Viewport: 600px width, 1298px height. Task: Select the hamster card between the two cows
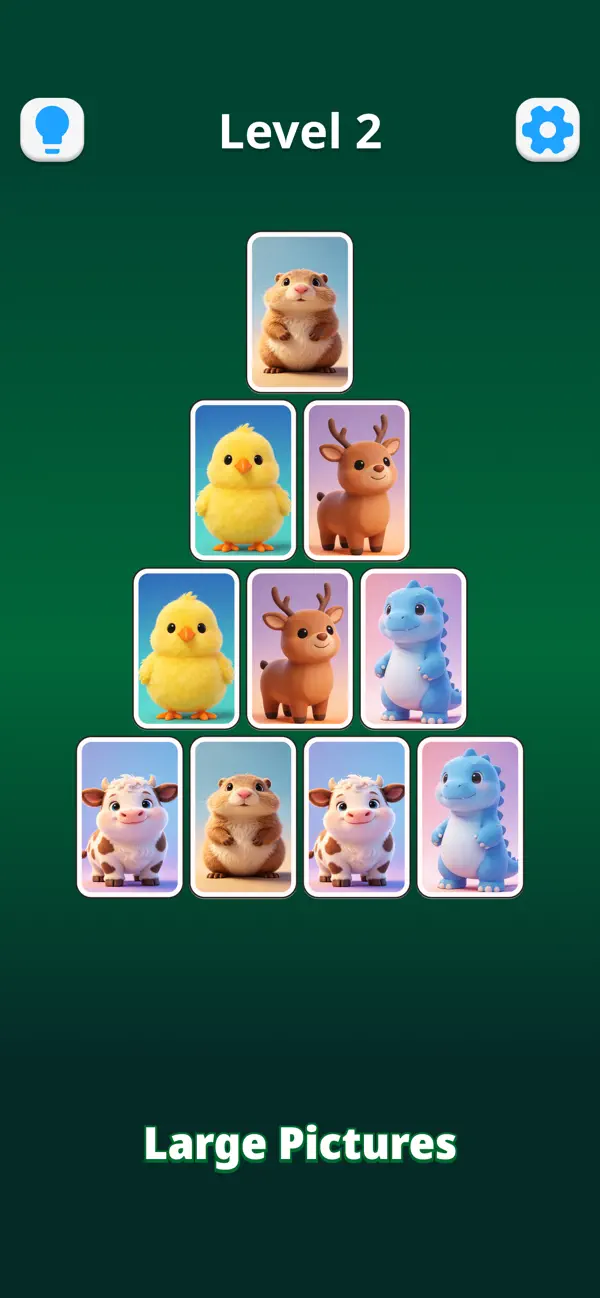(243, 817)
